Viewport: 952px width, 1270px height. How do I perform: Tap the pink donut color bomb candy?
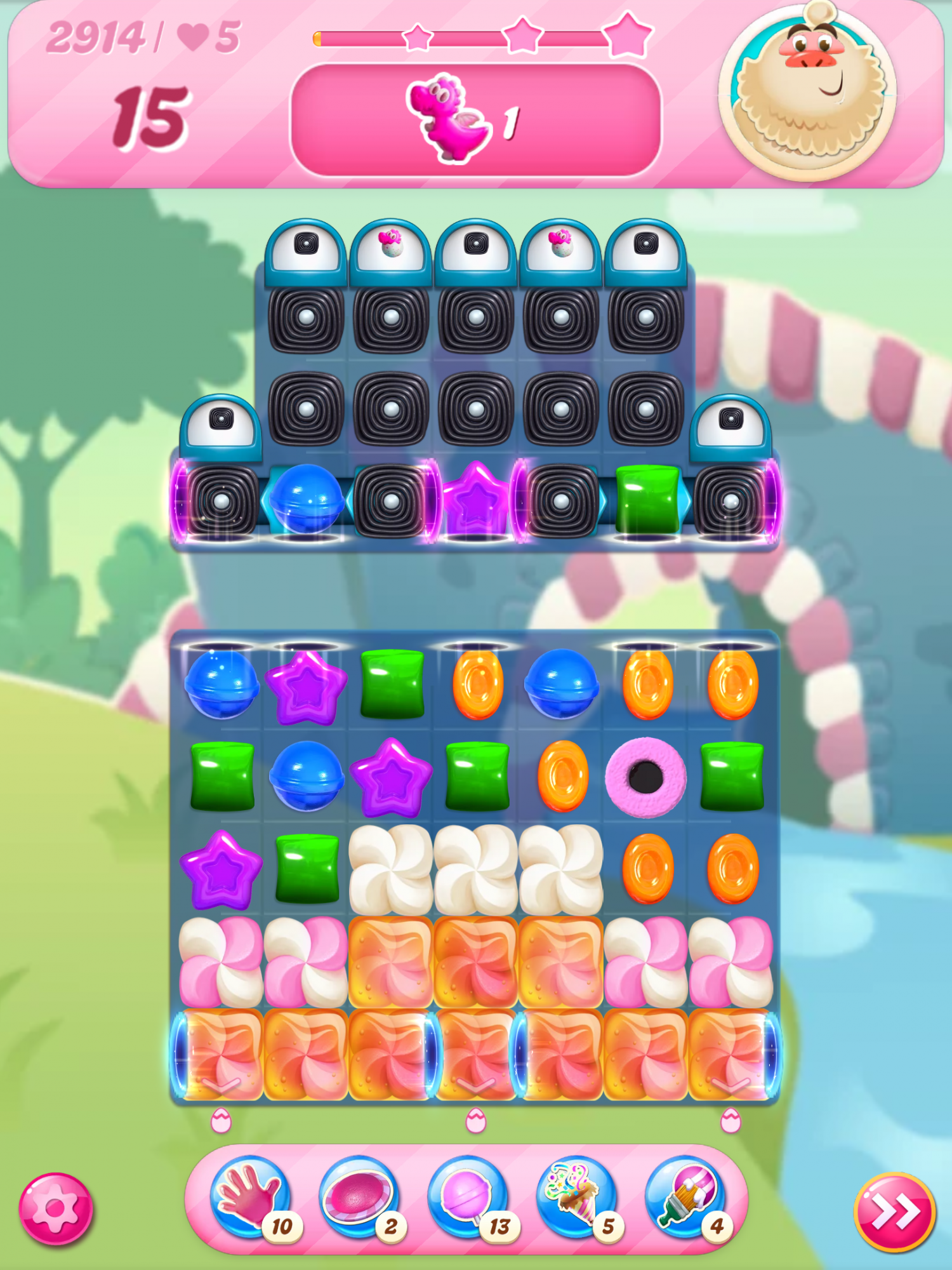(x=645, y=776)
